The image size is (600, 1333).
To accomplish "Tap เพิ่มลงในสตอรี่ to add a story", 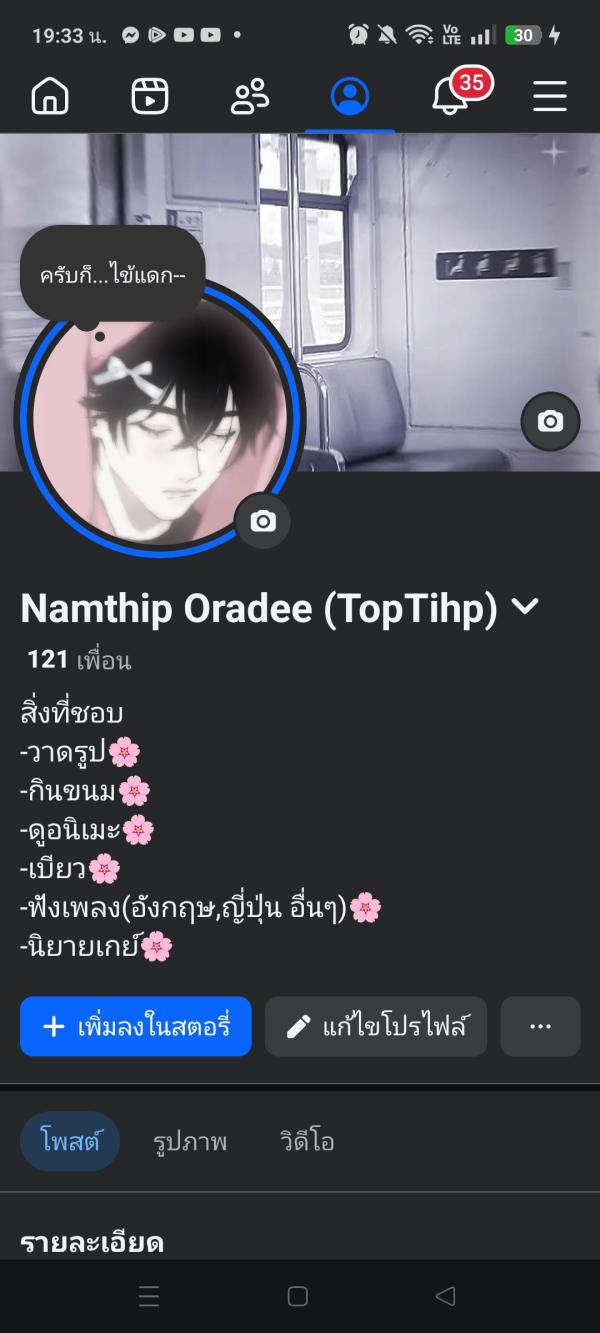I will point(136,1026).
